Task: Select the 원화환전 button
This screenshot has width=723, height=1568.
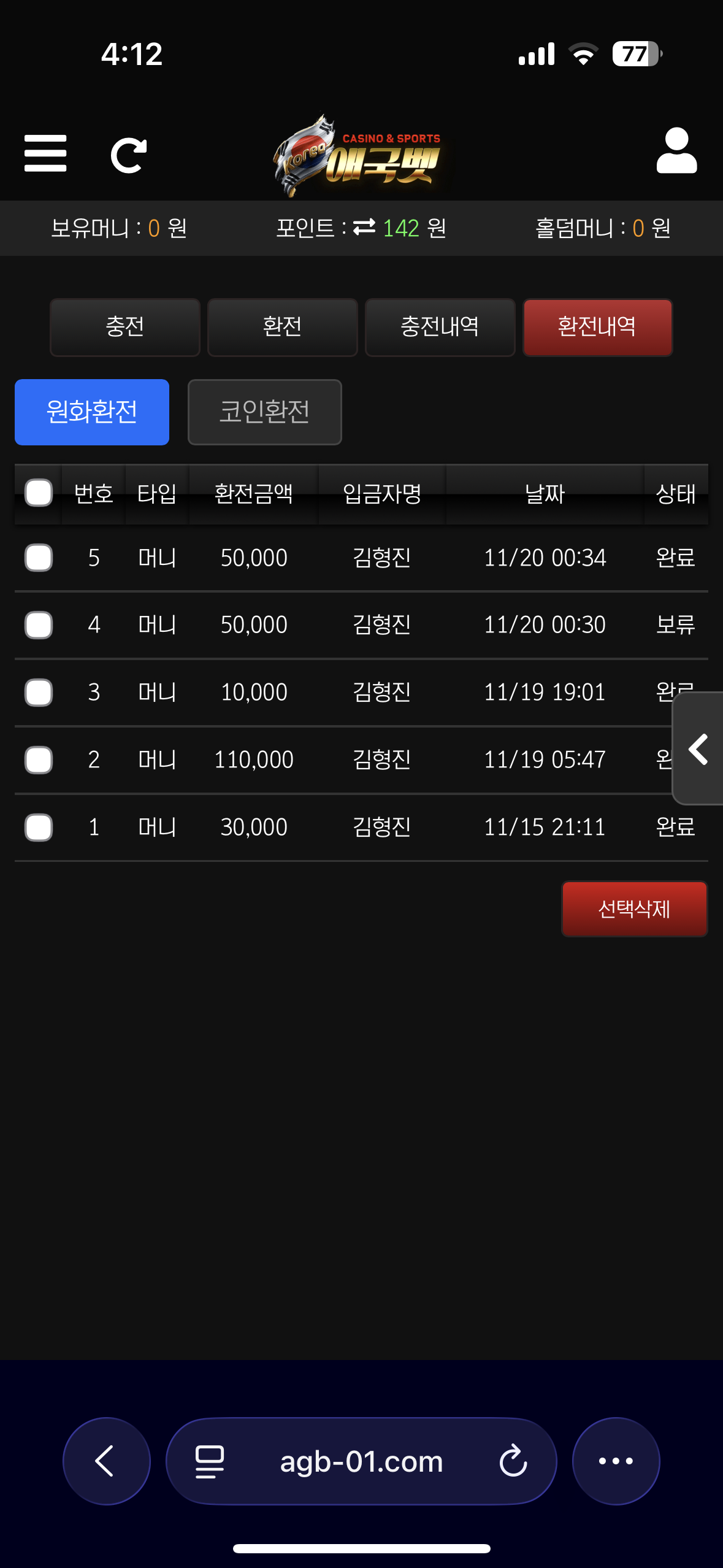Action: tap(92, 412)
